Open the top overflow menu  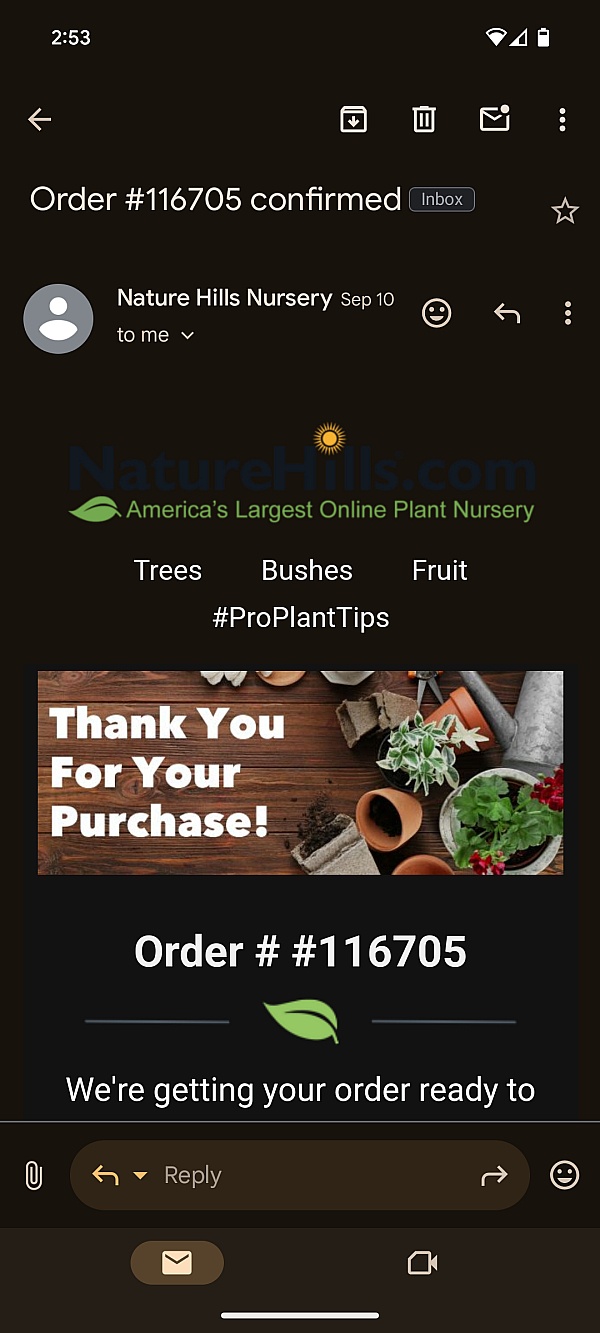[562, 120]
